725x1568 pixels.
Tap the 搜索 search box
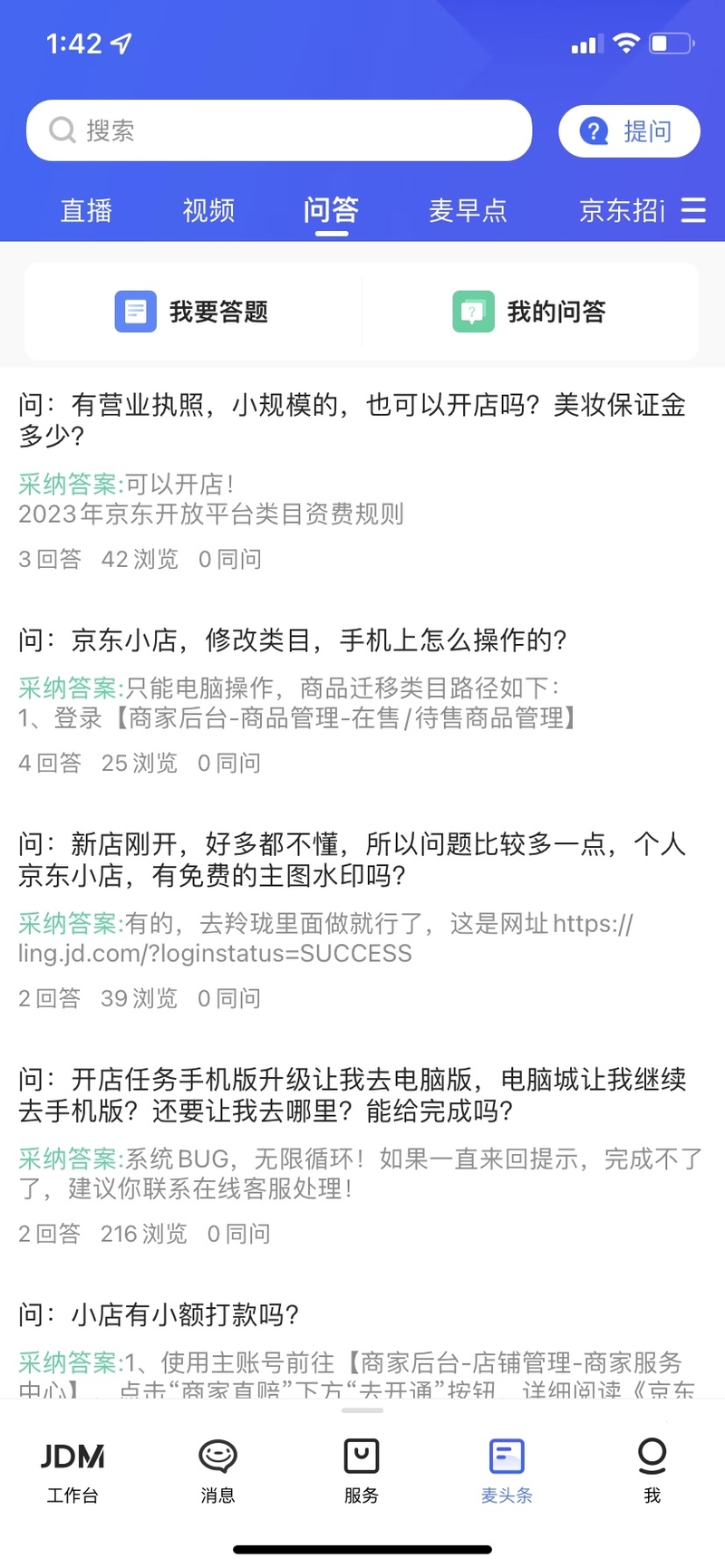point(278,130)
